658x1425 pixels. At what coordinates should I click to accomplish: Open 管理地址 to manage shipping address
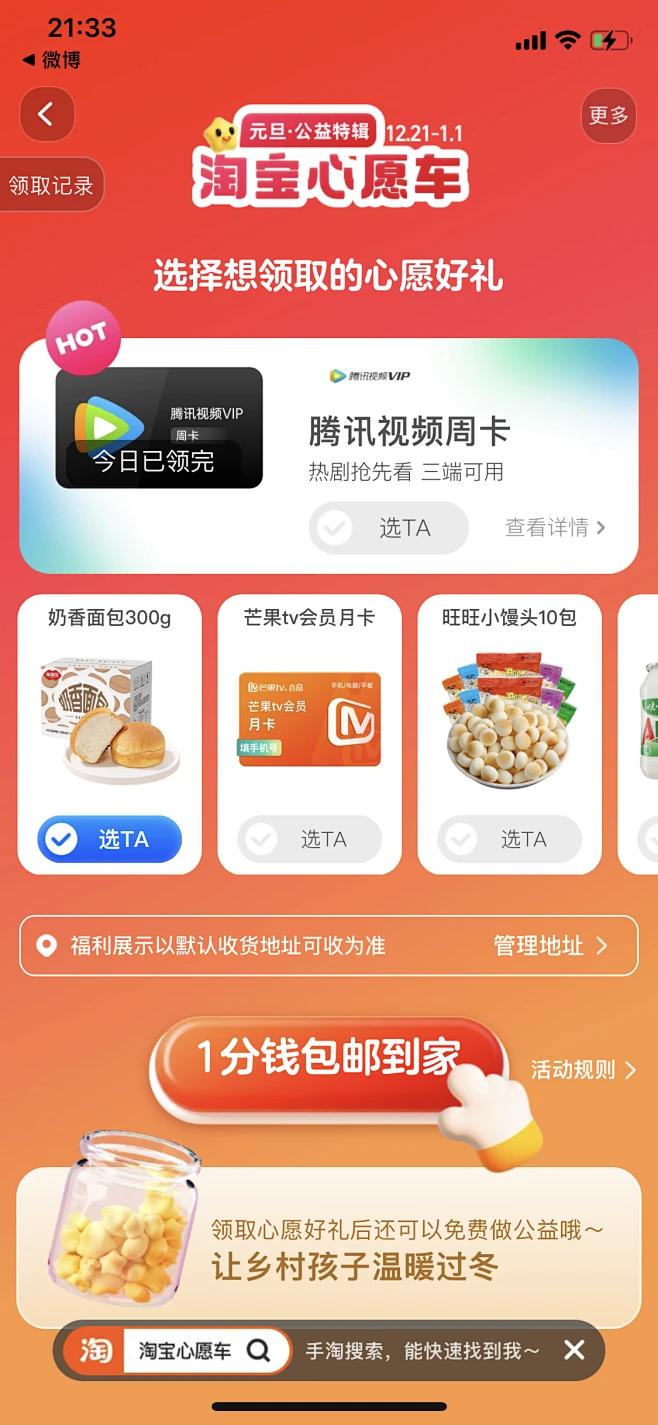tap(550, 946)
